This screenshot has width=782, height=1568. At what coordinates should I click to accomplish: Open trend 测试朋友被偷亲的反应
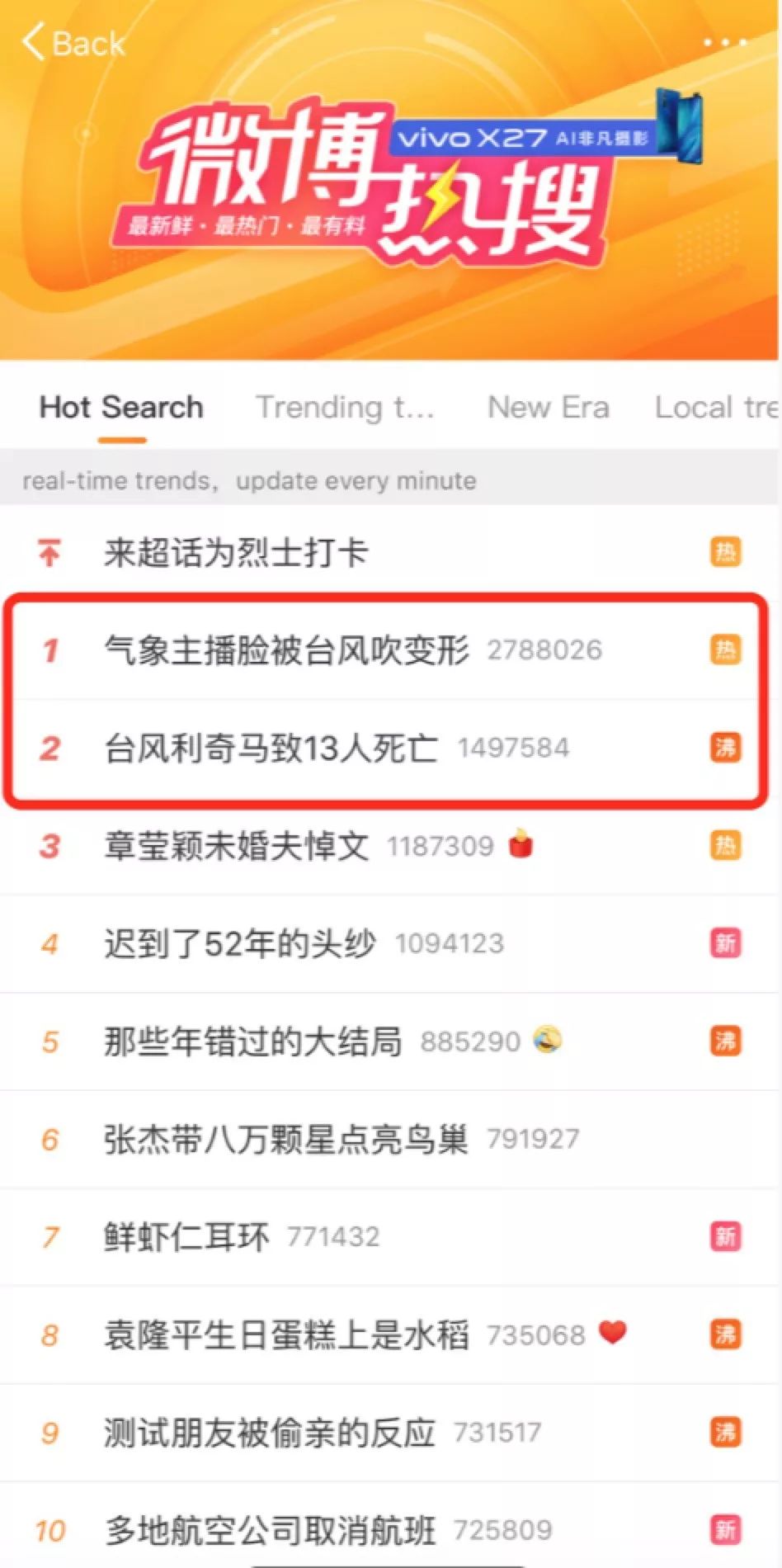(269, 1433)
